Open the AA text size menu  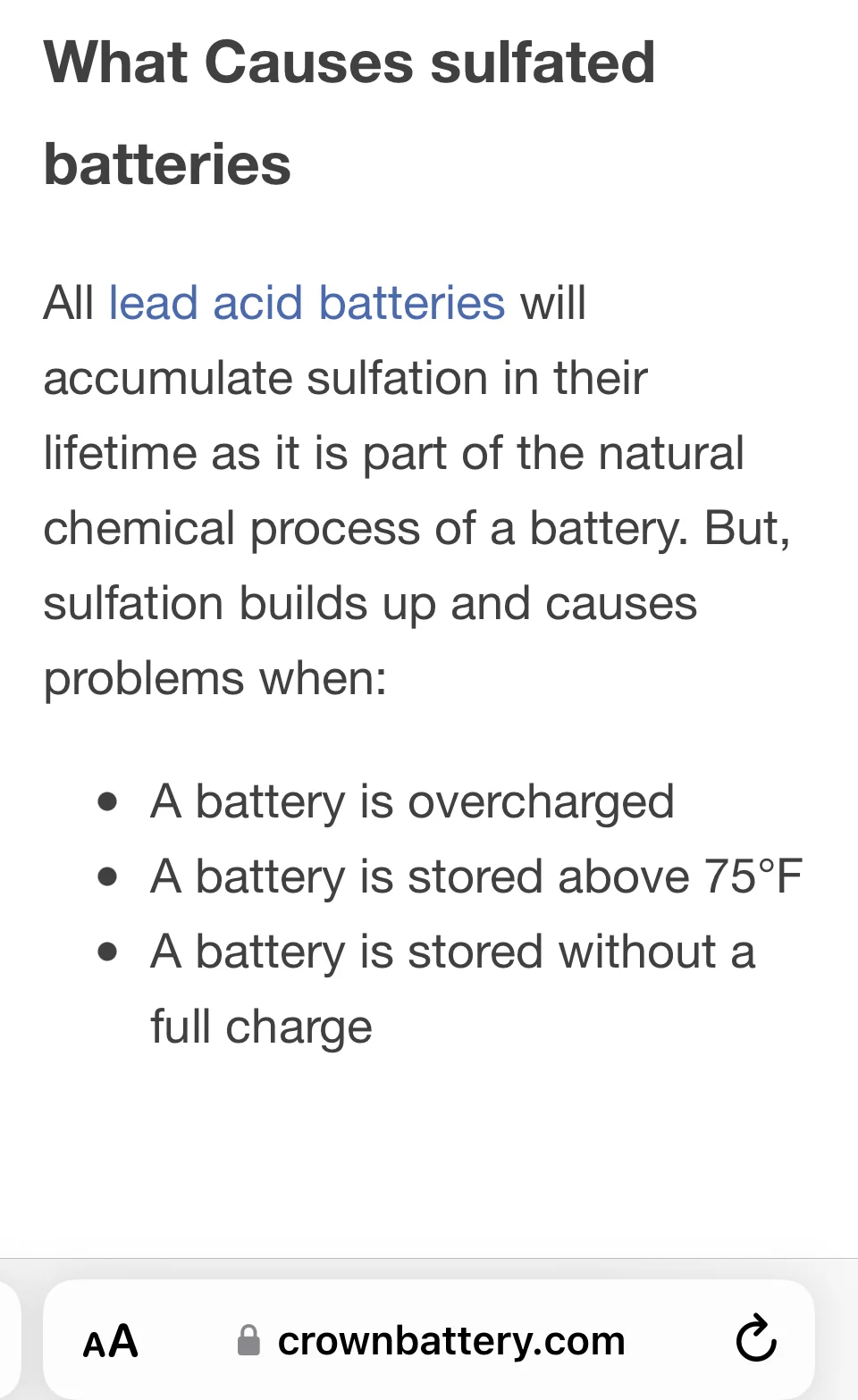(x=111, y=1341)
